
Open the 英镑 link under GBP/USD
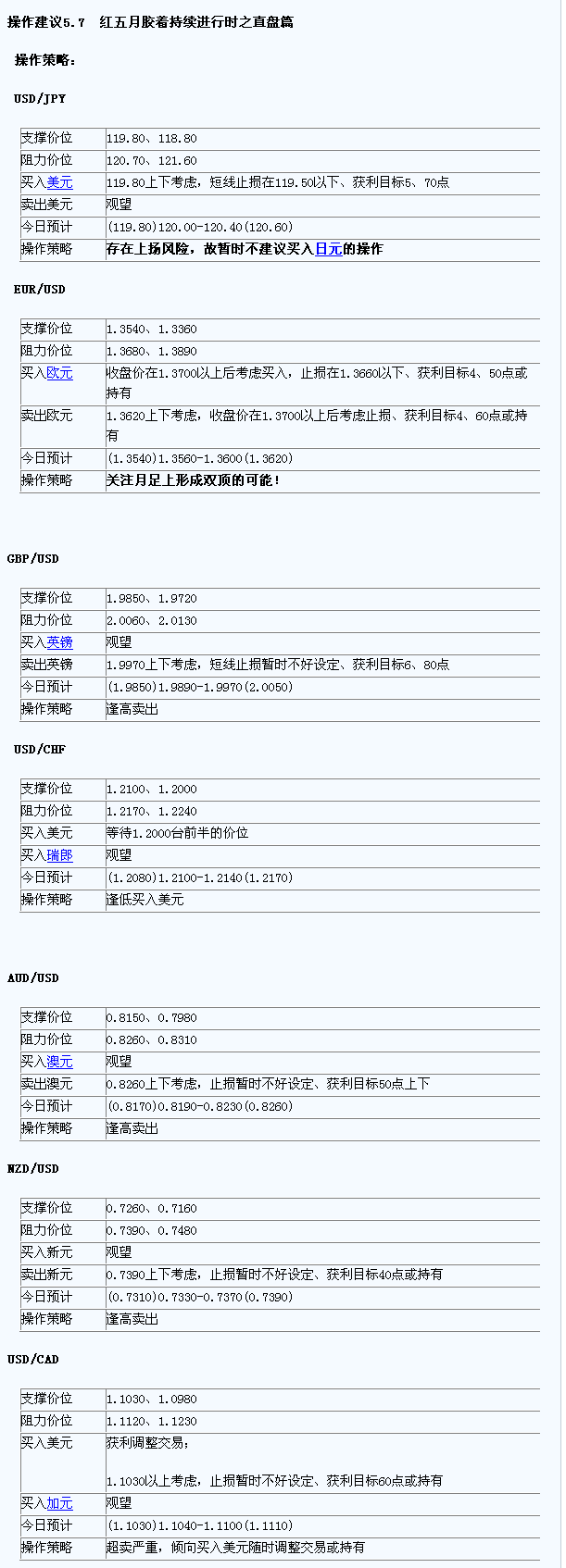(x=59, y=642)
